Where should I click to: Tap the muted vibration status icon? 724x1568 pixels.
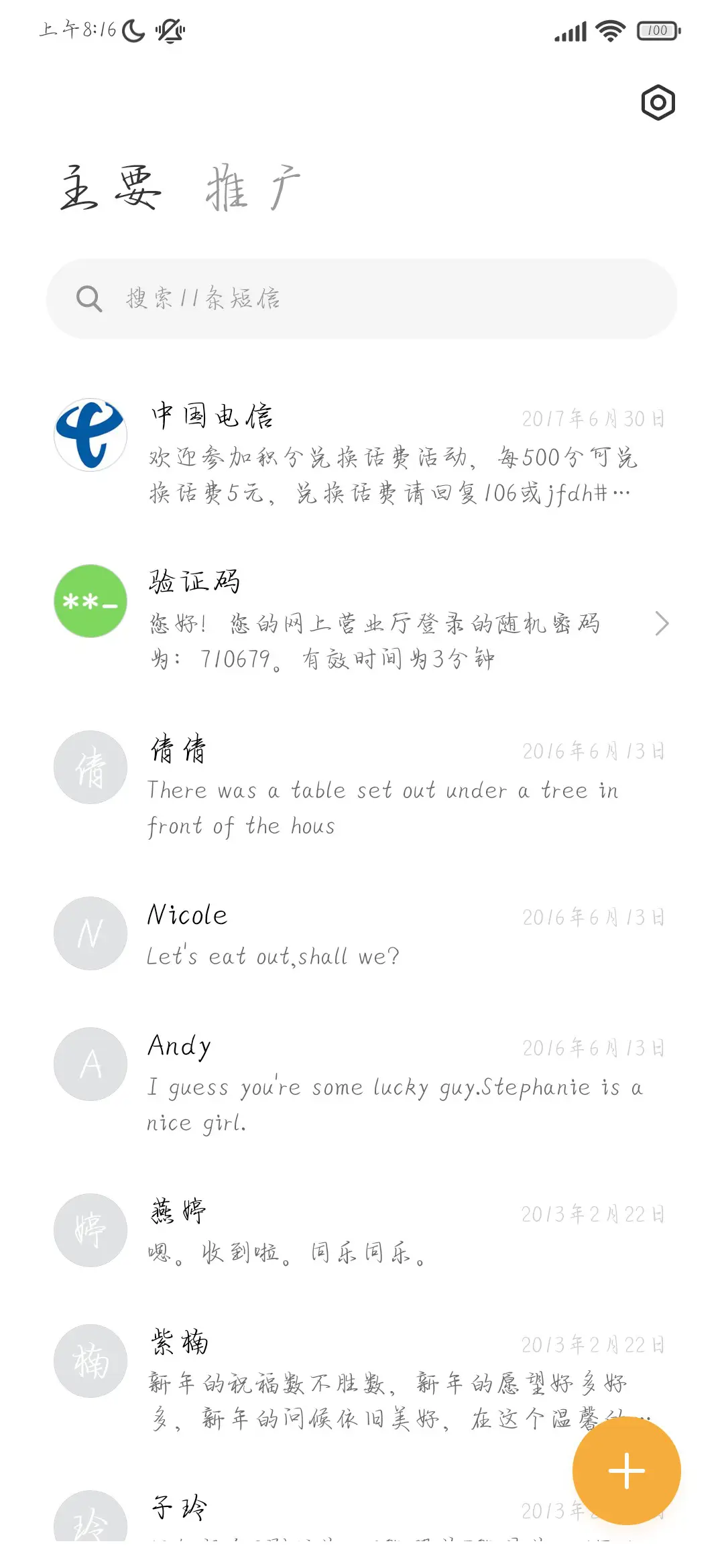pos(170,30)
